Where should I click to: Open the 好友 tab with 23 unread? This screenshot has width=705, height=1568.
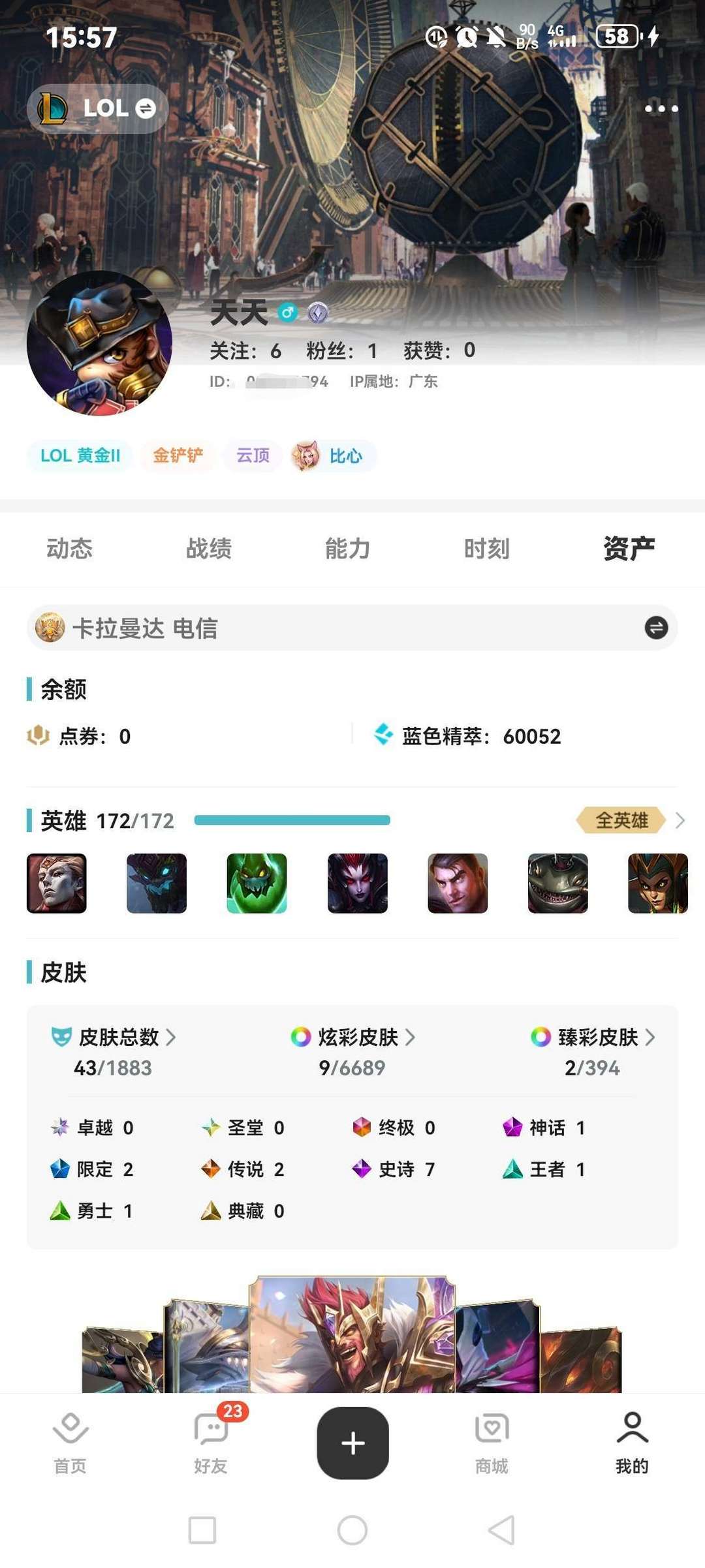pos(211,1443)
